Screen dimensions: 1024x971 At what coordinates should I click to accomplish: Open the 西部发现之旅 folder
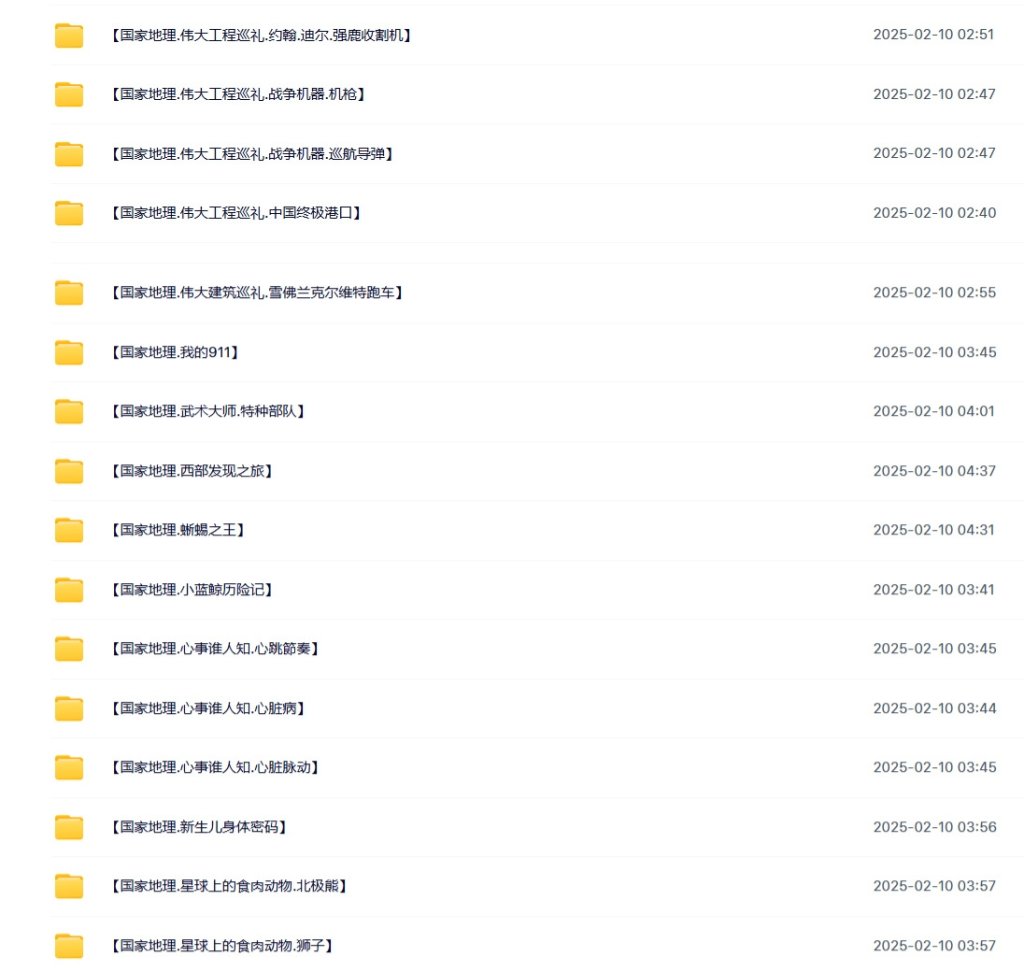[x=191, y=471]
